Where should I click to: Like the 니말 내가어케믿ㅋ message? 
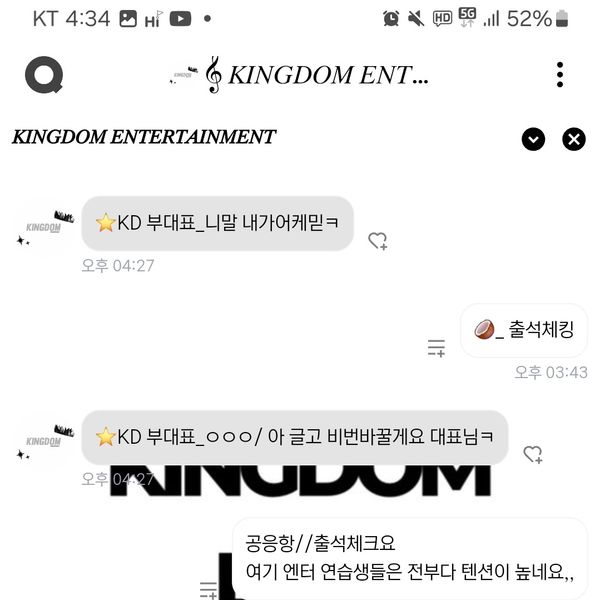tap(377, 241)
